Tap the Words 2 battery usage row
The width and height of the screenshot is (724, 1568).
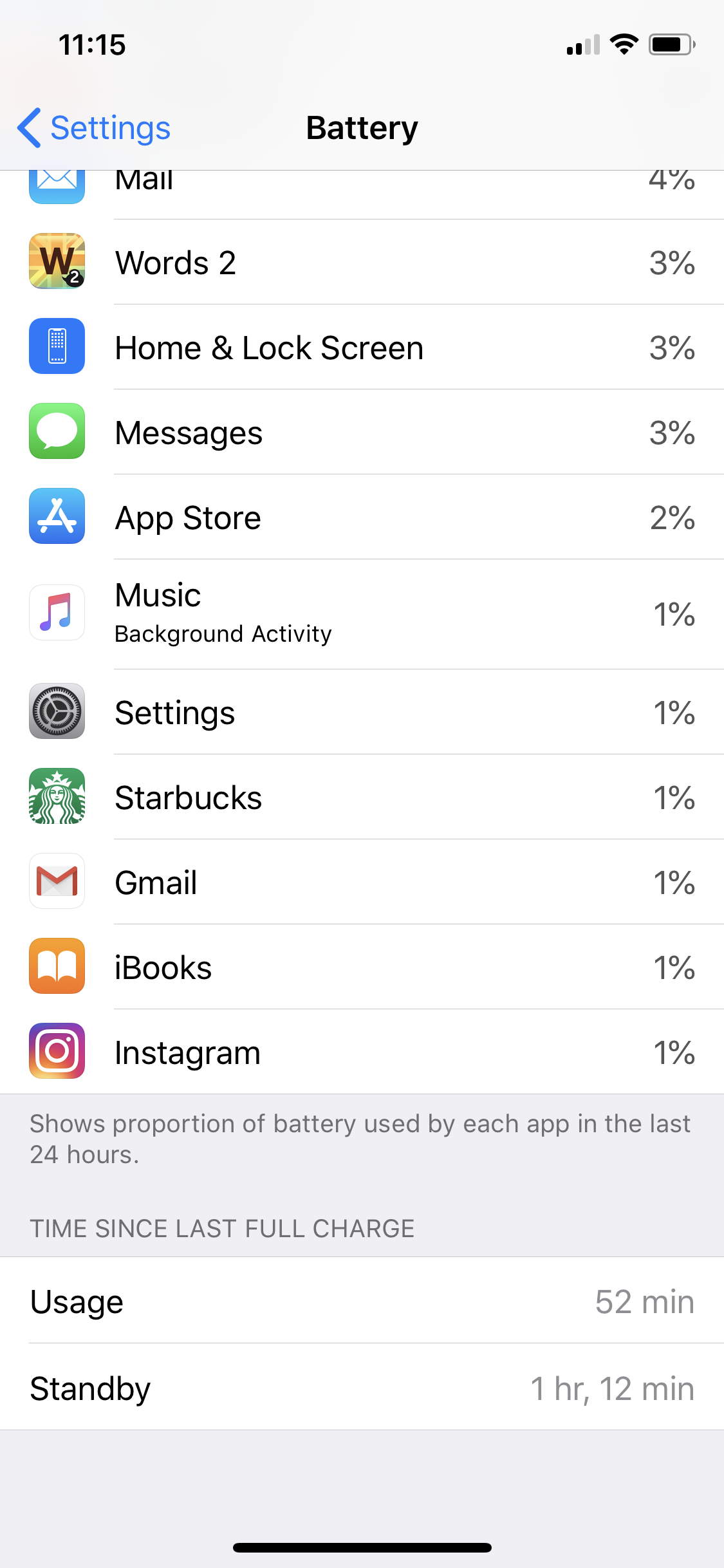(362, 262)
